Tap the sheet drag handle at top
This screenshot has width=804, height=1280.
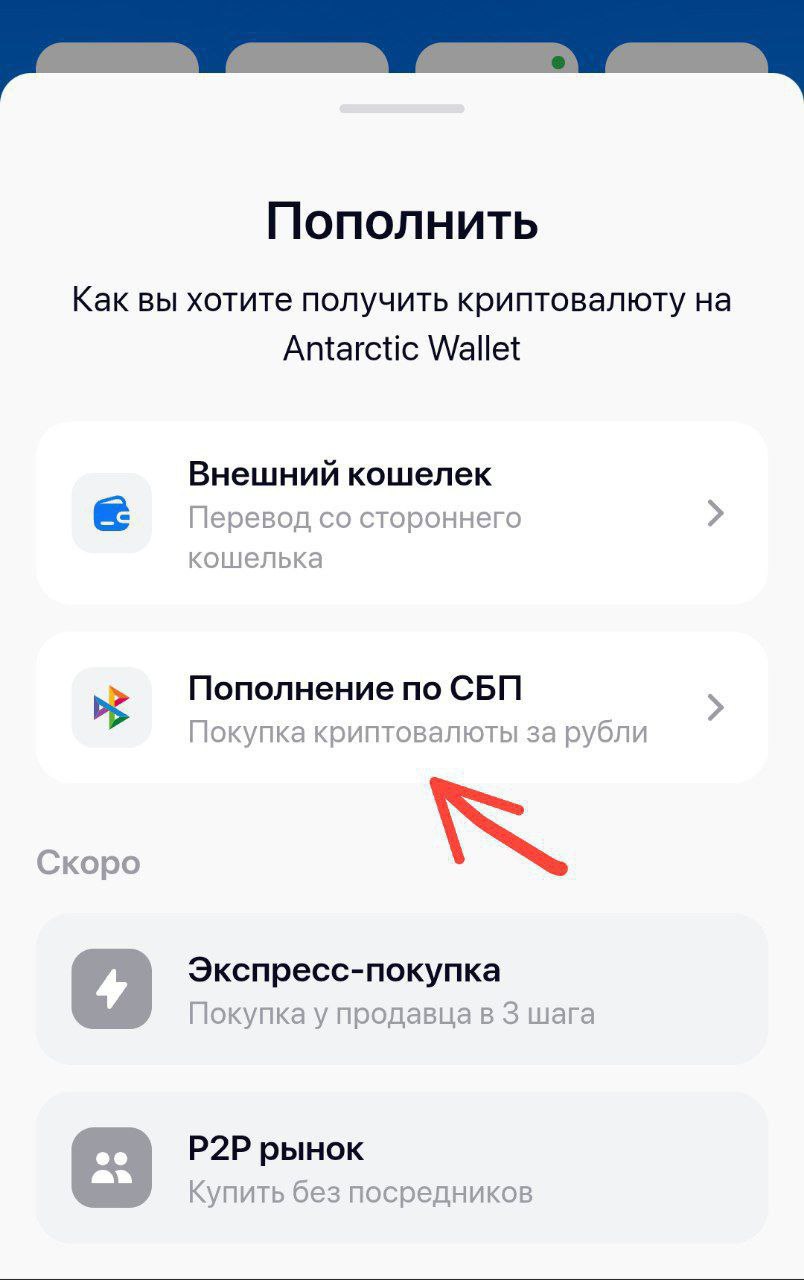402,110
